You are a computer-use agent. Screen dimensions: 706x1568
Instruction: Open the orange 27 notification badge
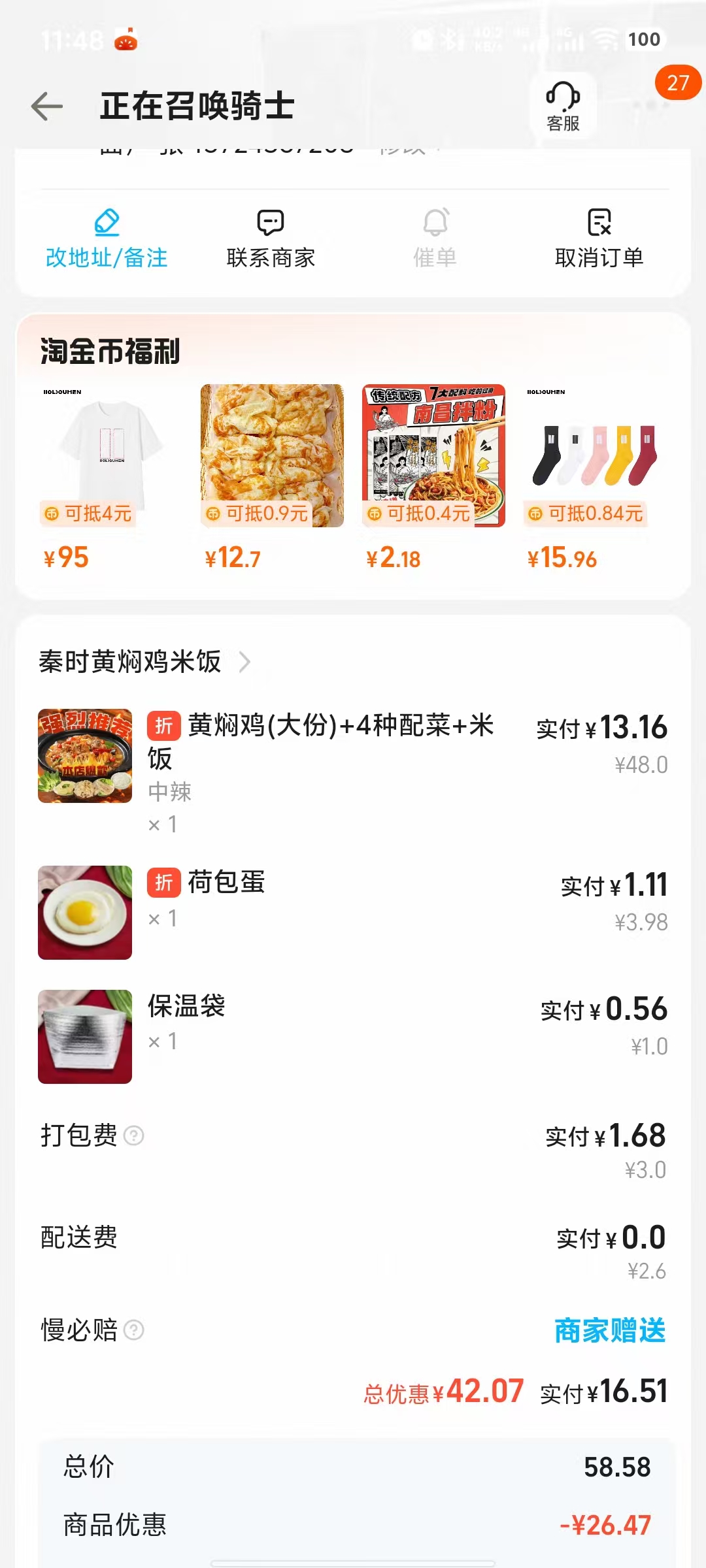pyautogui.click(x=678, y=83)
